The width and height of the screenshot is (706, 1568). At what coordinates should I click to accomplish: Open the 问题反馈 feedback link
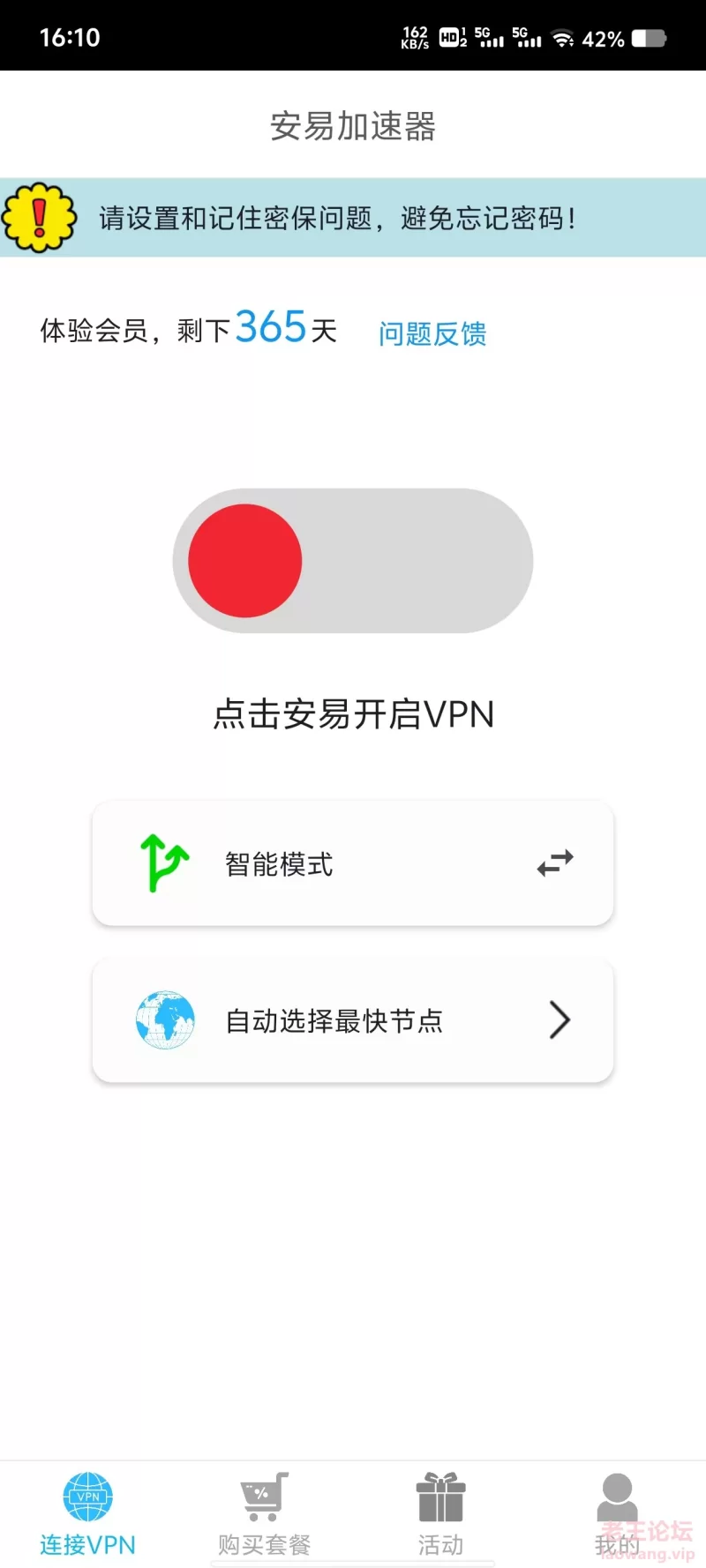(432, 333)
